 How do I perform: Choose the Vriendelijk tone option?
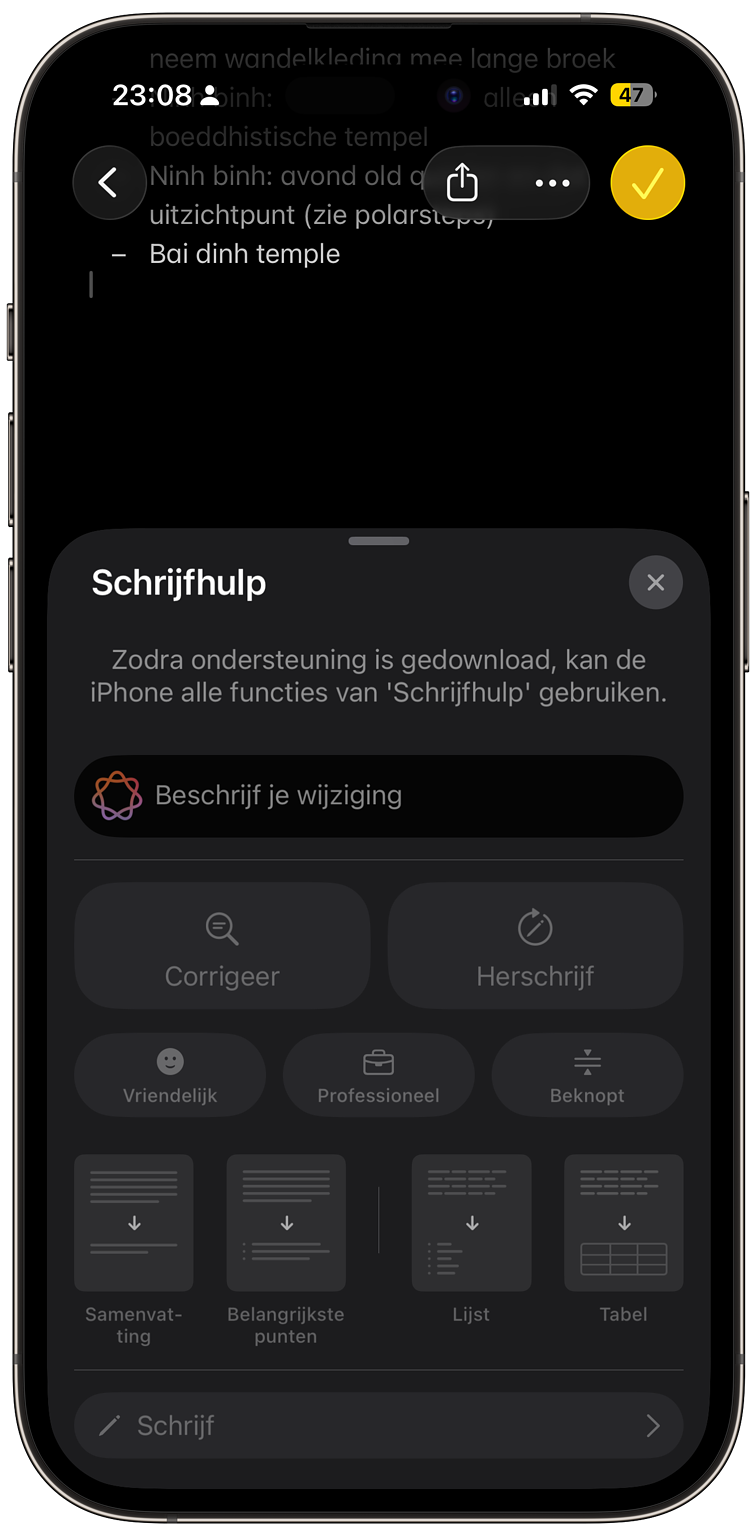pyautogui.click(x=169, y=1074)
